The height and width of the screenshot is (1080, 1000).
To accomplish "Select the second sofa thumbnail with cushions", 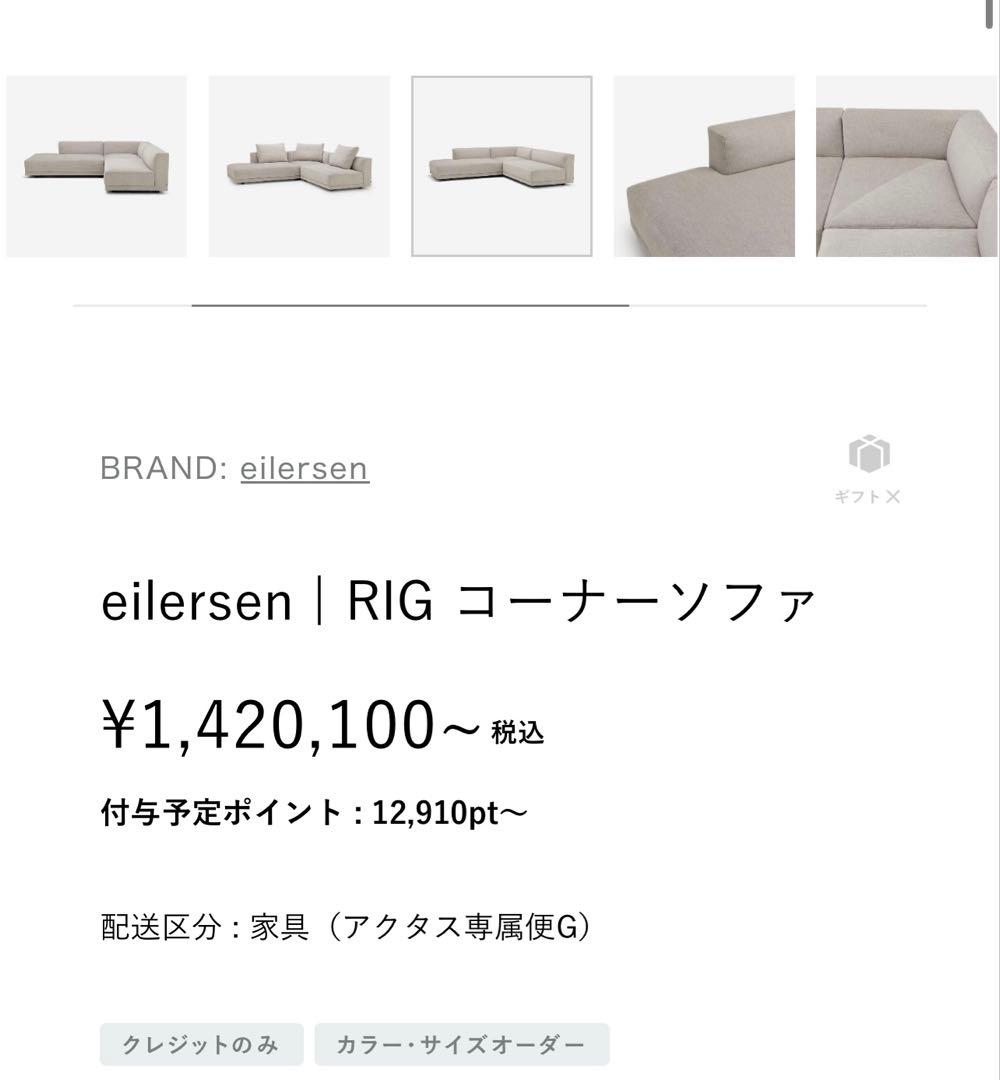I will point(299,167).
